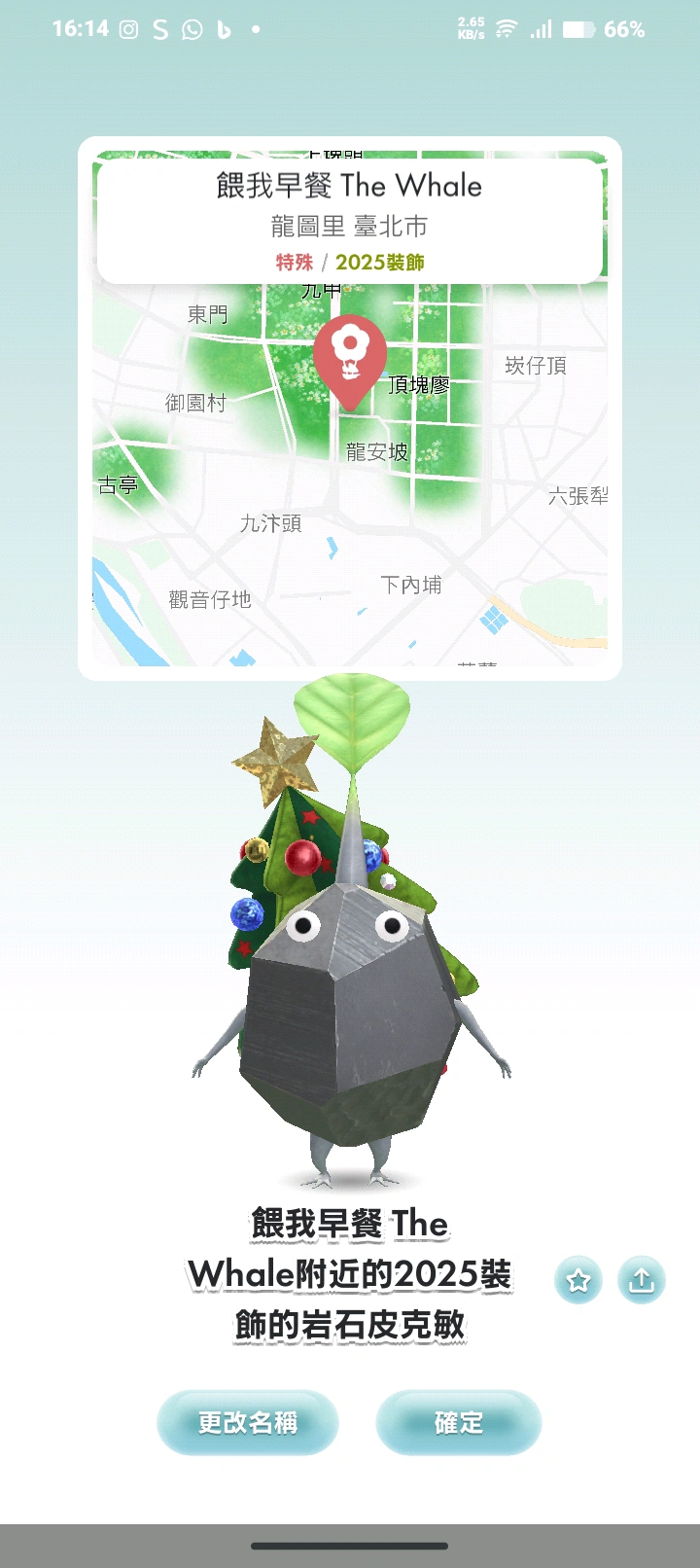Tap the 更改名稱 (rename) button
Screen dimensions: 700x1568
pos(248,1422)
